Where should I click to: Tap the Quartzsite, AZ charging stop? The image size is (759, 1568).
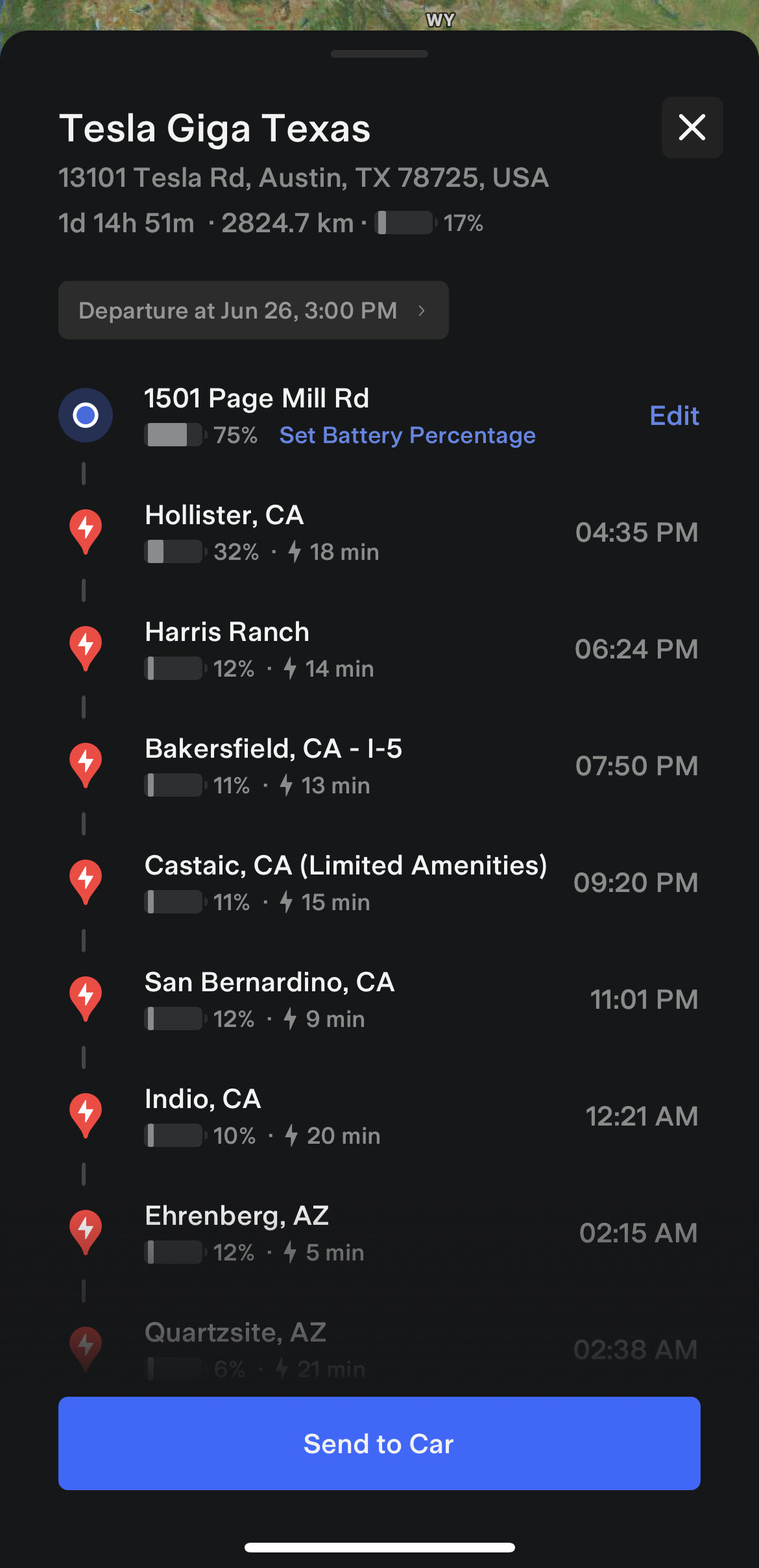pyautogui.click(x=235, y=1333)
